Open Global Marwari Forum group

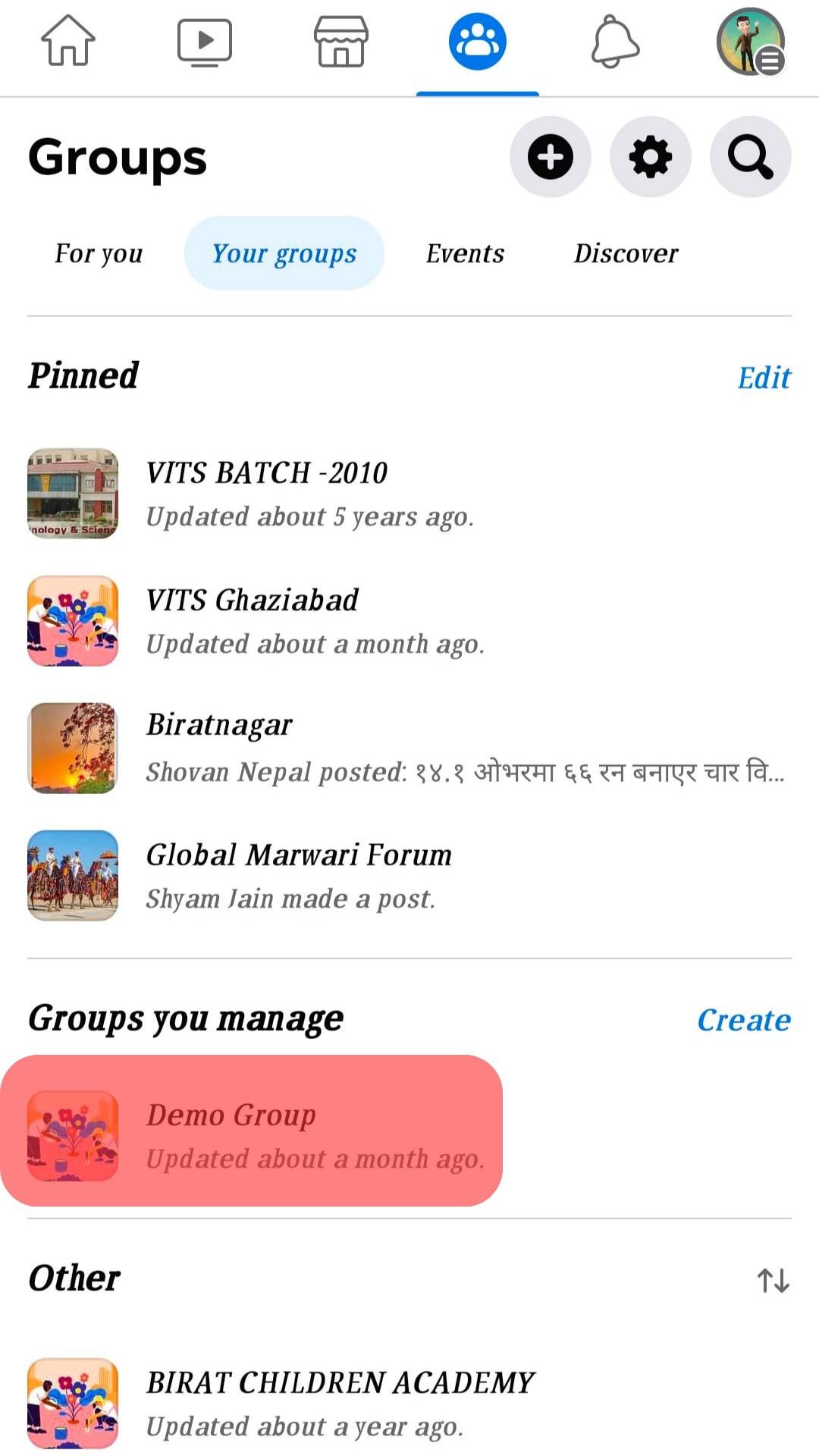(x=299, y=875)
